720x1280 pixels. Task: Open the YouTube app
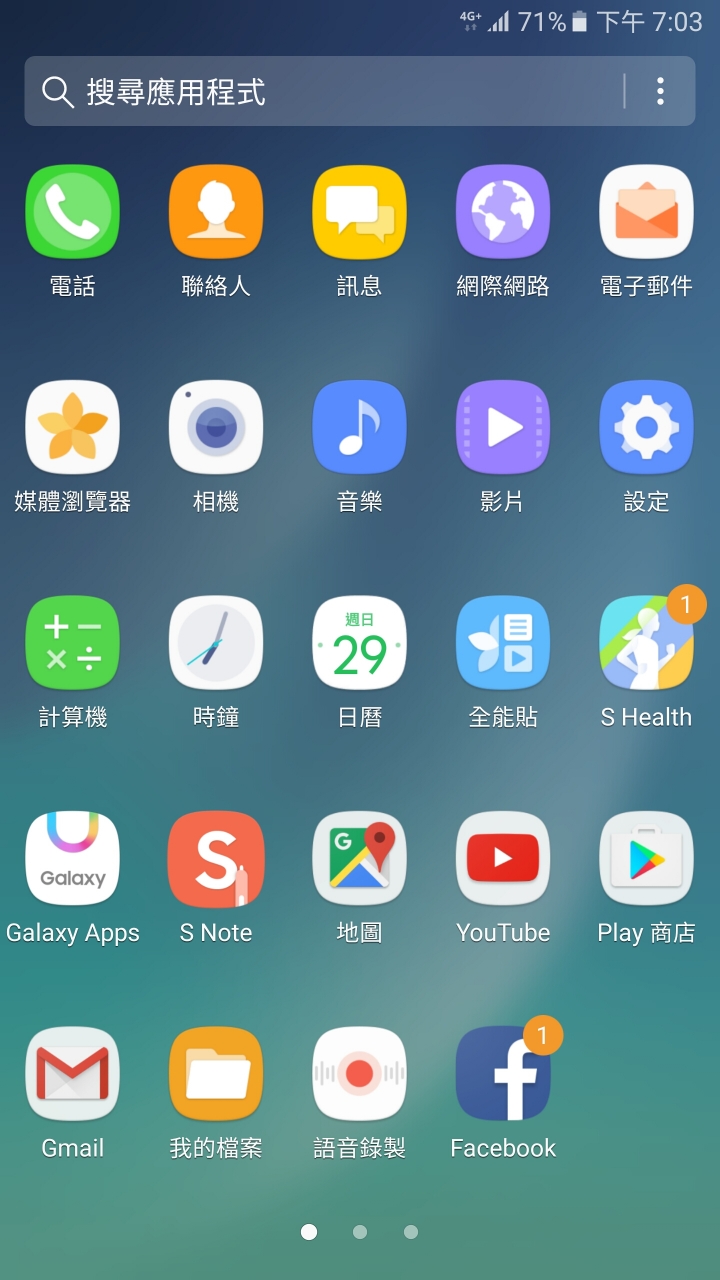(x=503, y=858)
